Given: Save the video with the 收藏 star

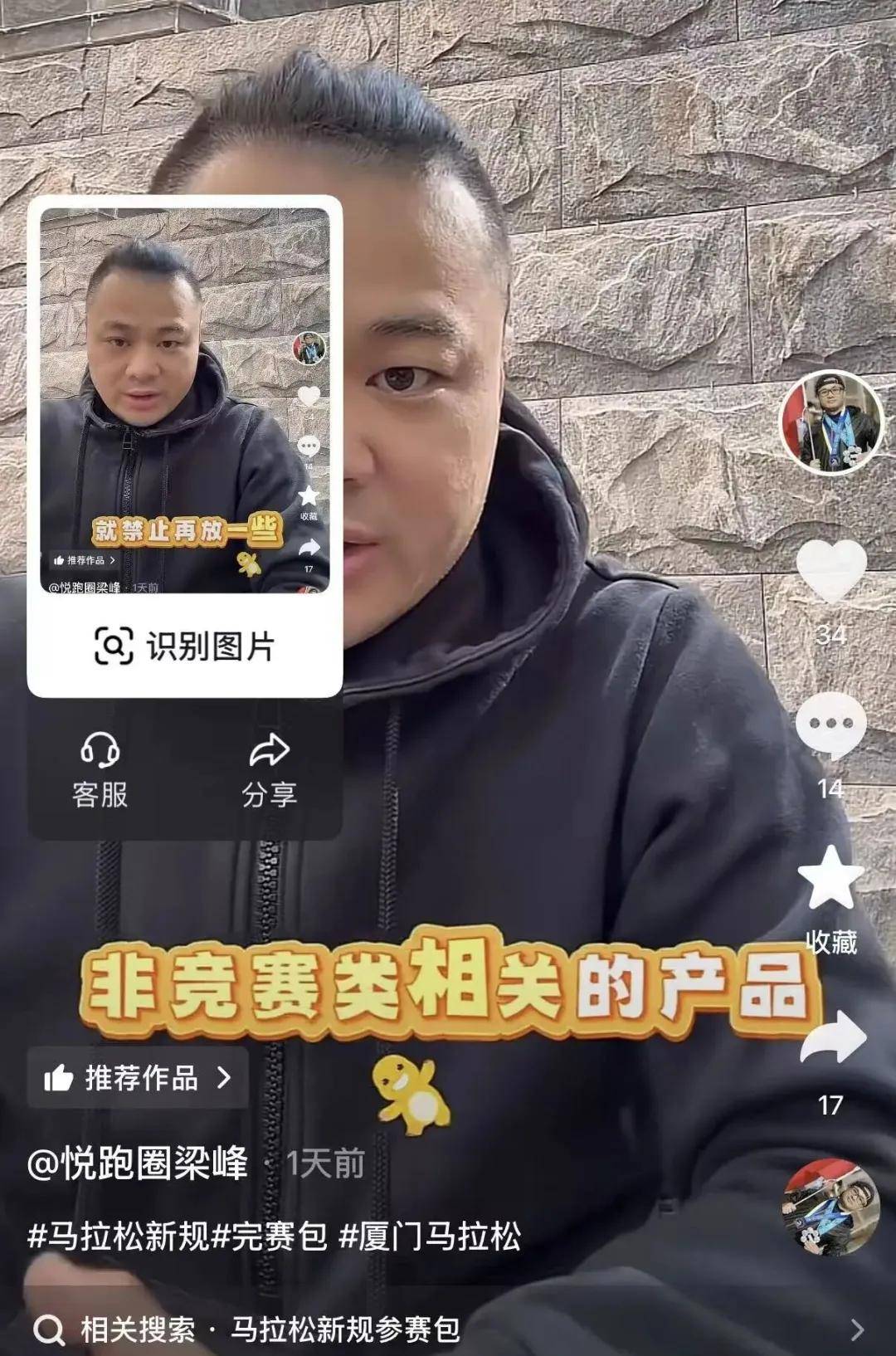Looking at the screenshot, I should click(x=830, y=880).
